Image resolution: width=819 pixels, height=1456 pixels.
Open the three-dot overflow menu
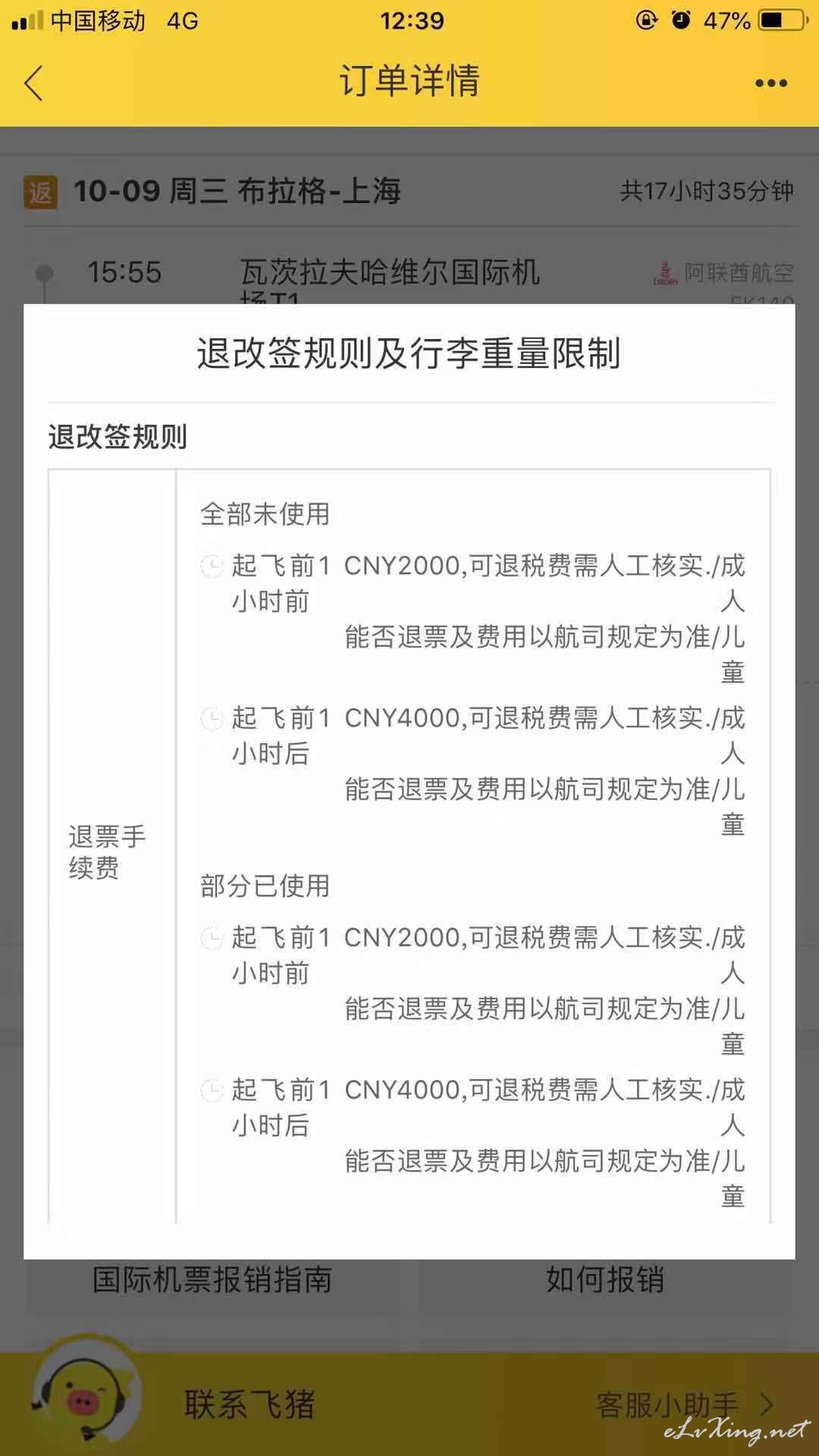(x=771, y=83)
